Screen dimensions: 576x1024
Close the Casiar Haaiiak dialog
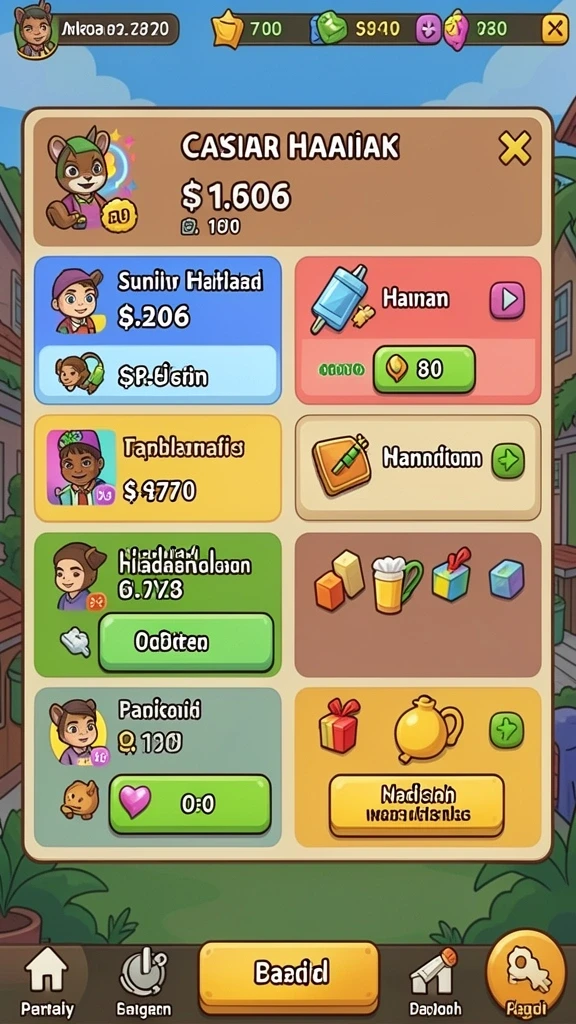[515, 148]
